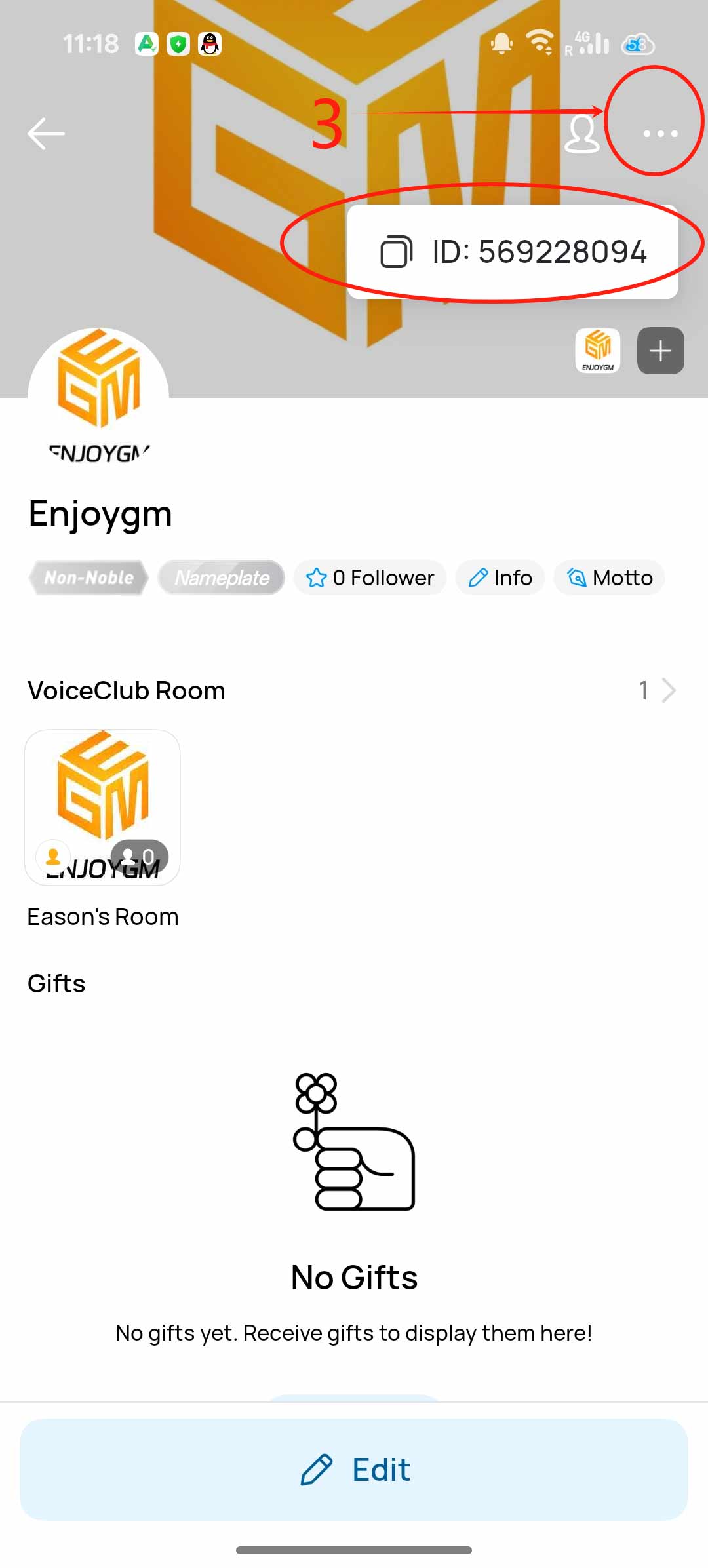Hit the Edit button
The image size is (708, 1568).
tap(354, 1469)
